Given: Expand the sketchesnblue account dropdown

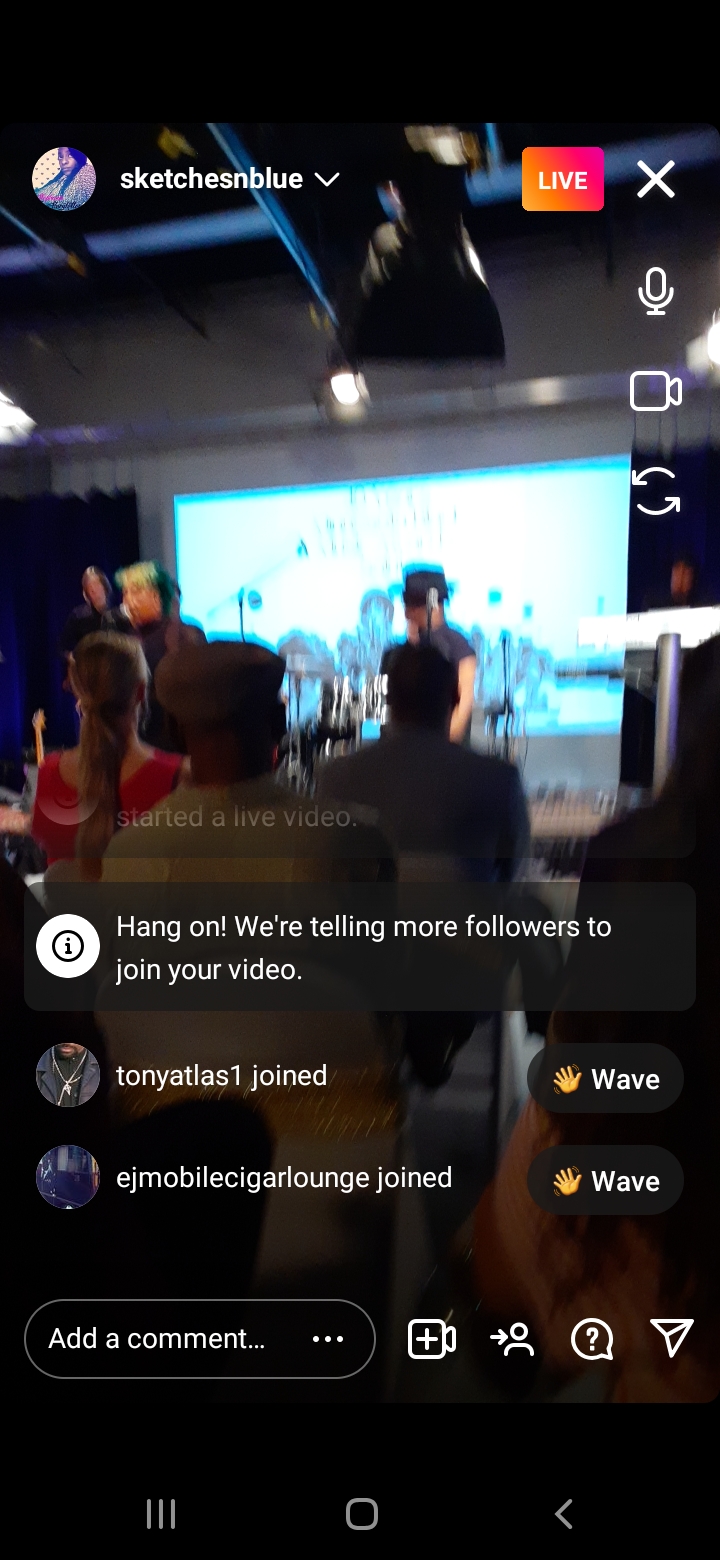Looking at the screenshot, I should pyautogui.click(x=327, y=179).
